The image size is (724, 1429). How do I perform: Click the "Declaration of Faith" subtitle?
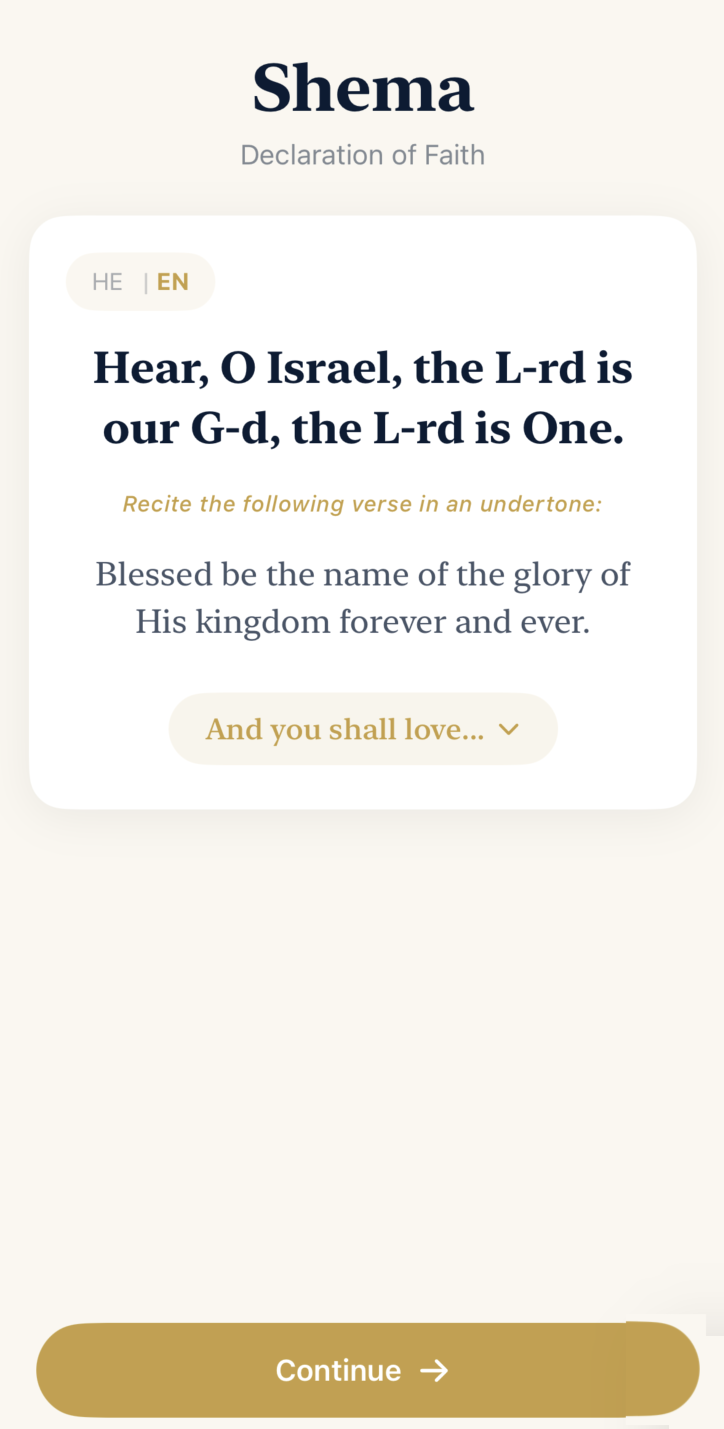[362, 155]
